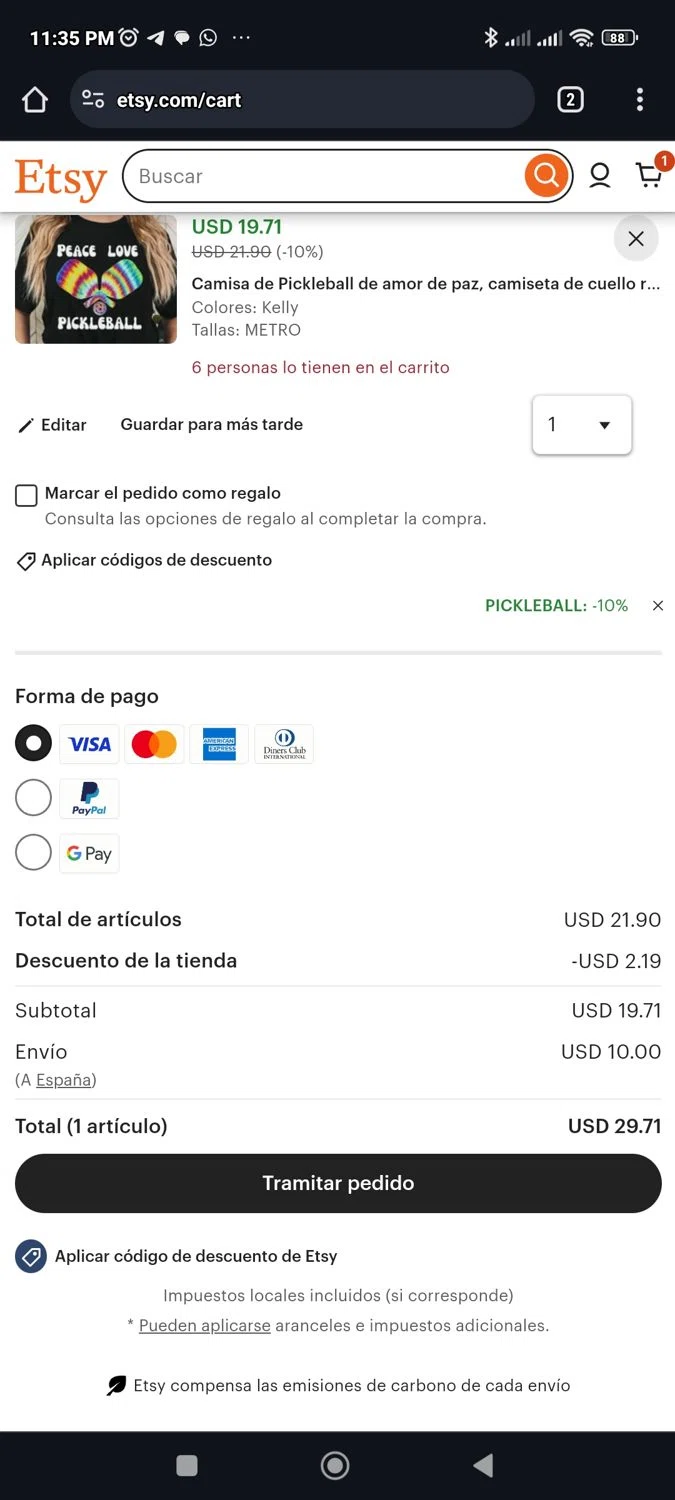675x1500 pixels.
Task: Open the browser tab switcher
Action: click(x=570, y=100)
